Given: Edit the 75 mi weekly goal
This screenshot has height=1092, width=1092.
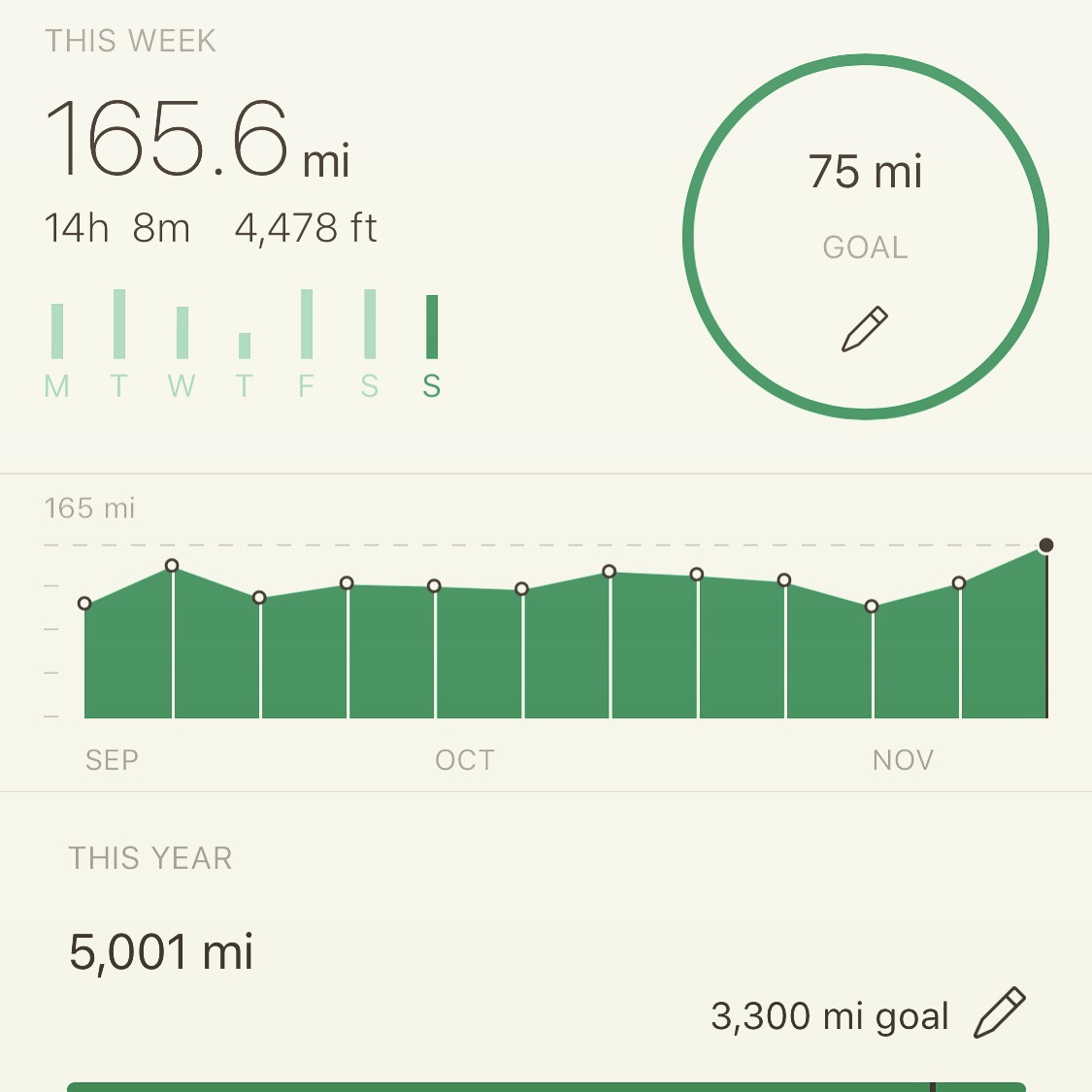Looking at the screenshot, I should pos(864,329).
